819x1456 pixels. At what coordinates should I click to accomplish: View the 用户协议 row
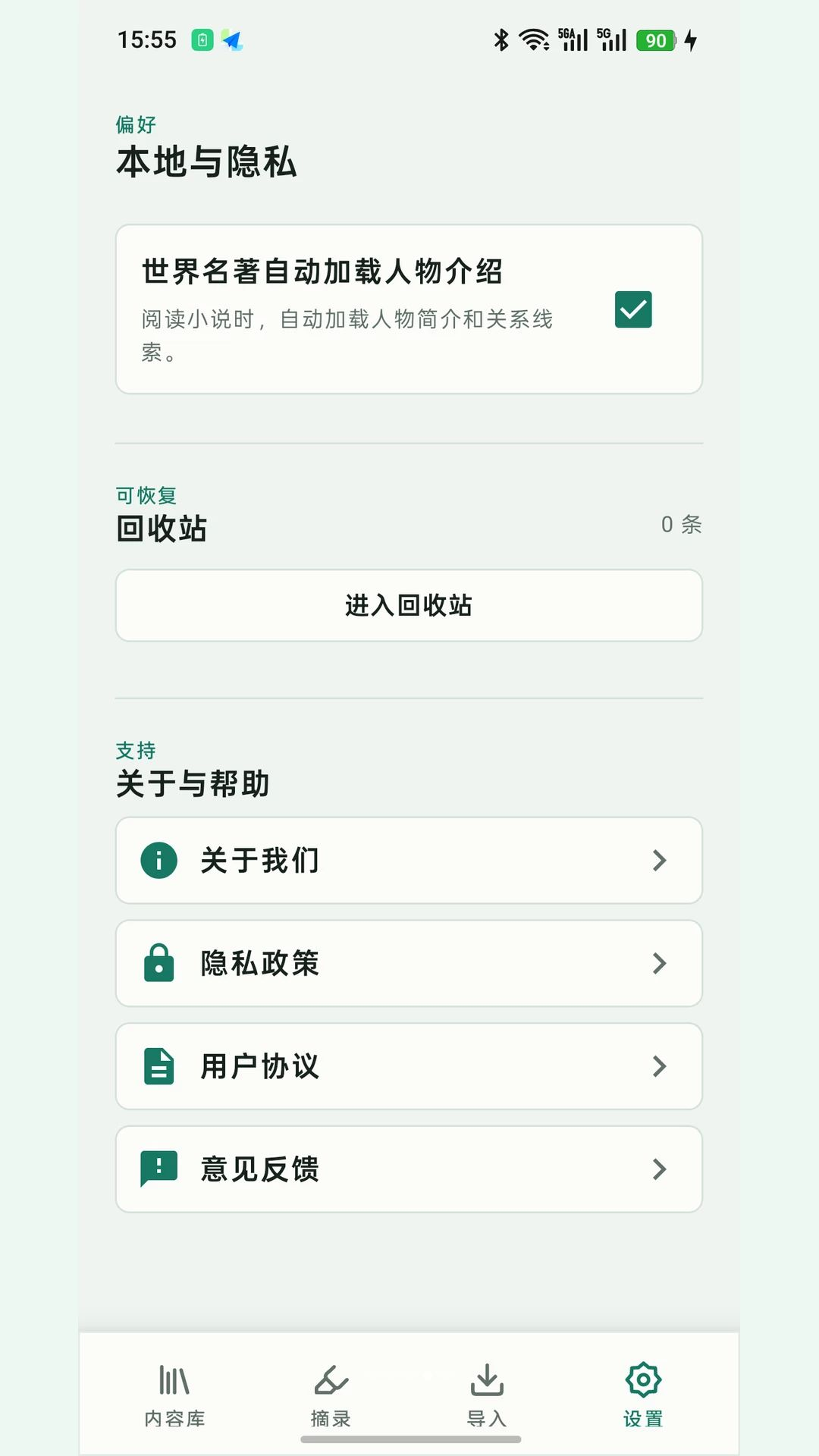click(409, 1066)
